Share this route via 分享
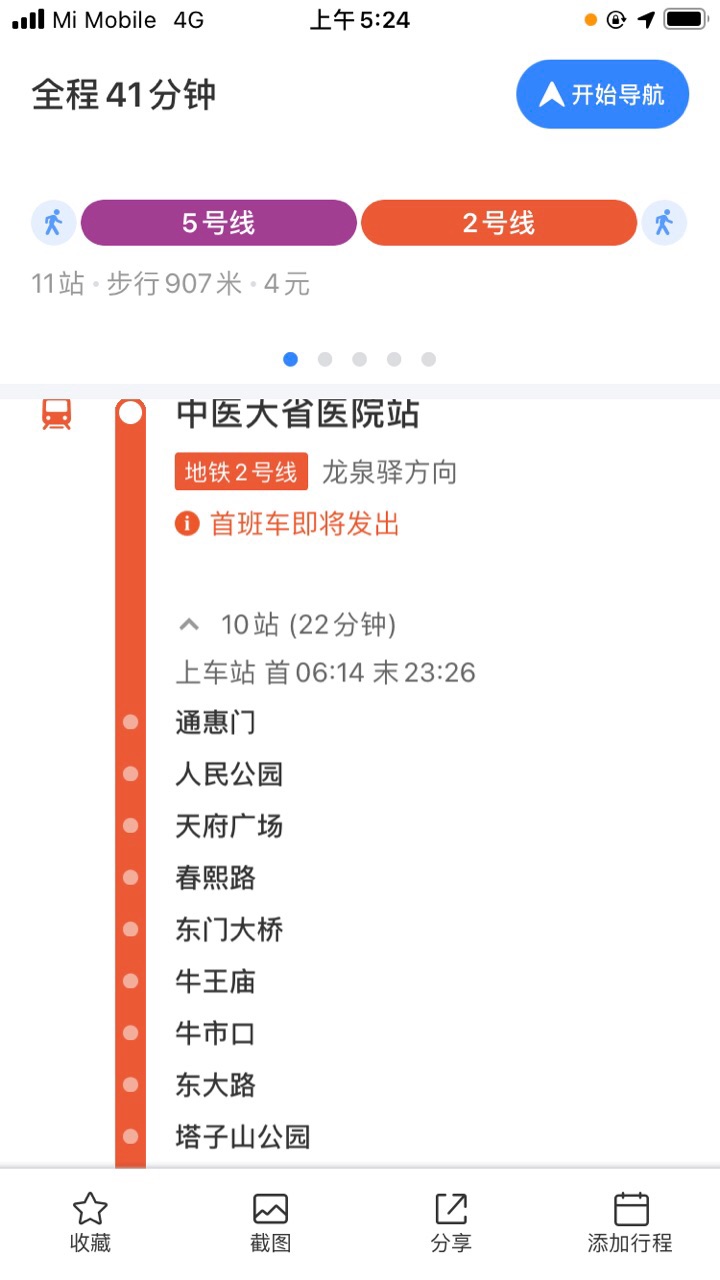Screen dimensions: 720x1280 [451, 1222]
